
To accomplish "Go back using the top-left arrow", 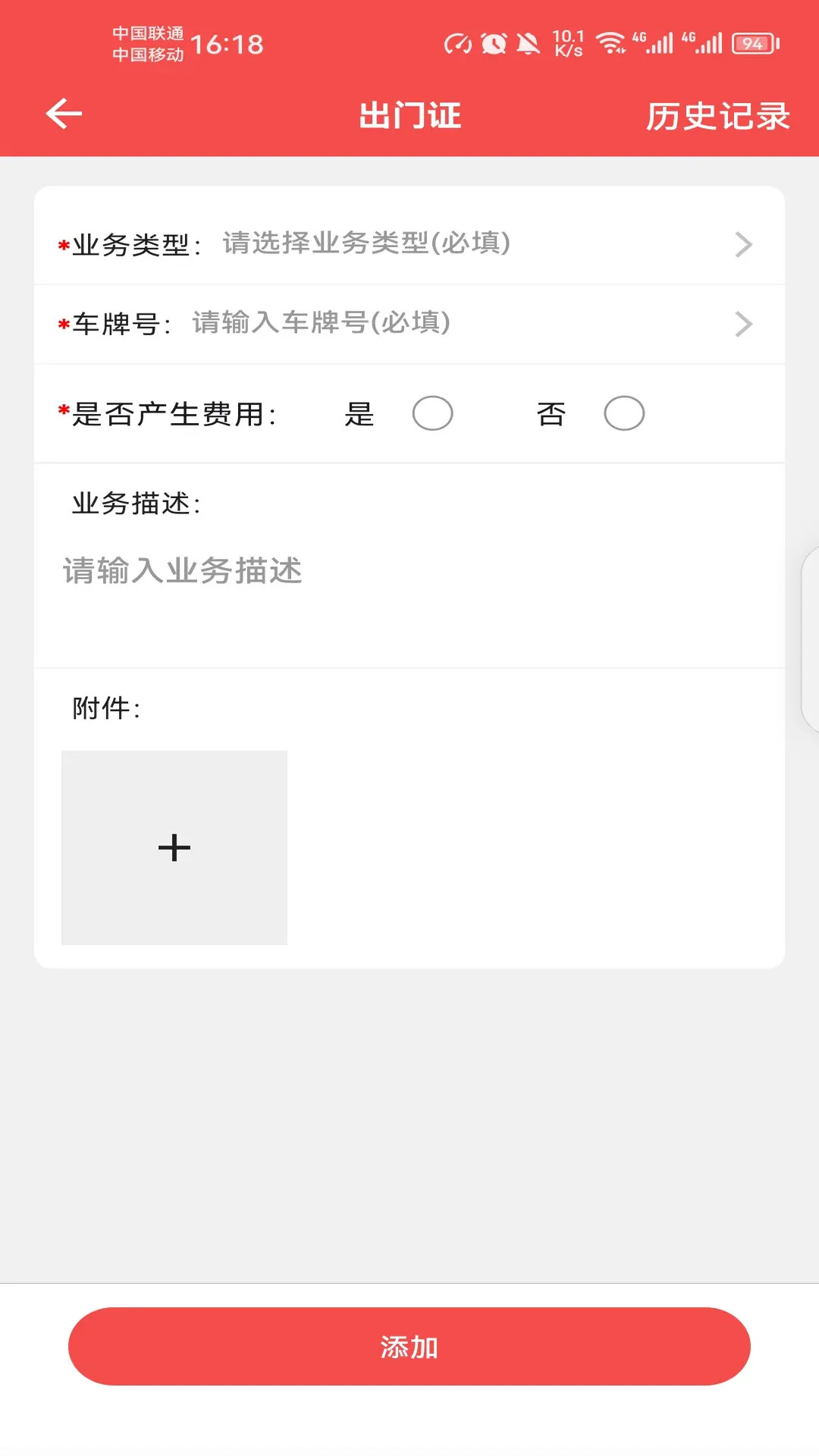I will [64, 115].
